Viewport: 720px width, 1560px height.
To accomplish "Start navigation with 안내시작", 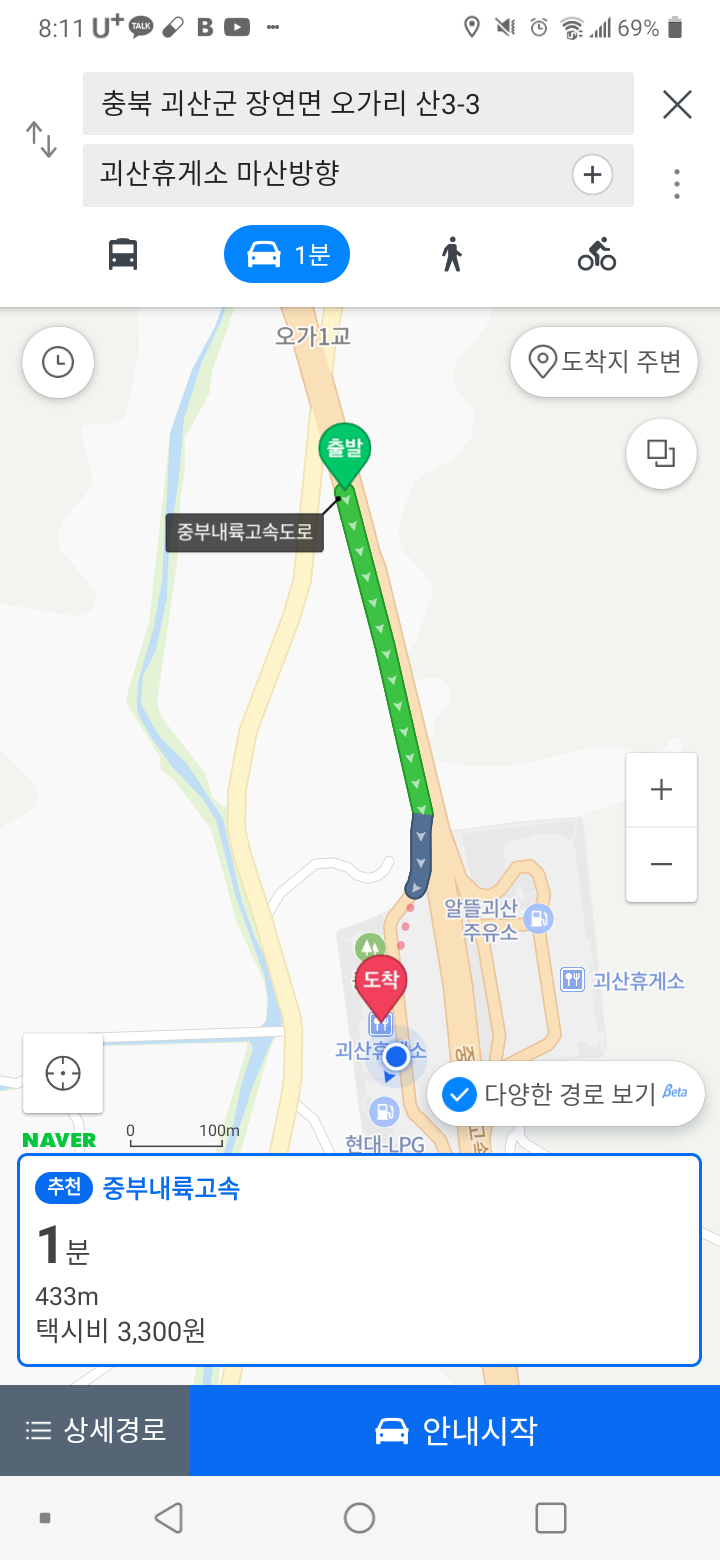I will coord(455,1430).
